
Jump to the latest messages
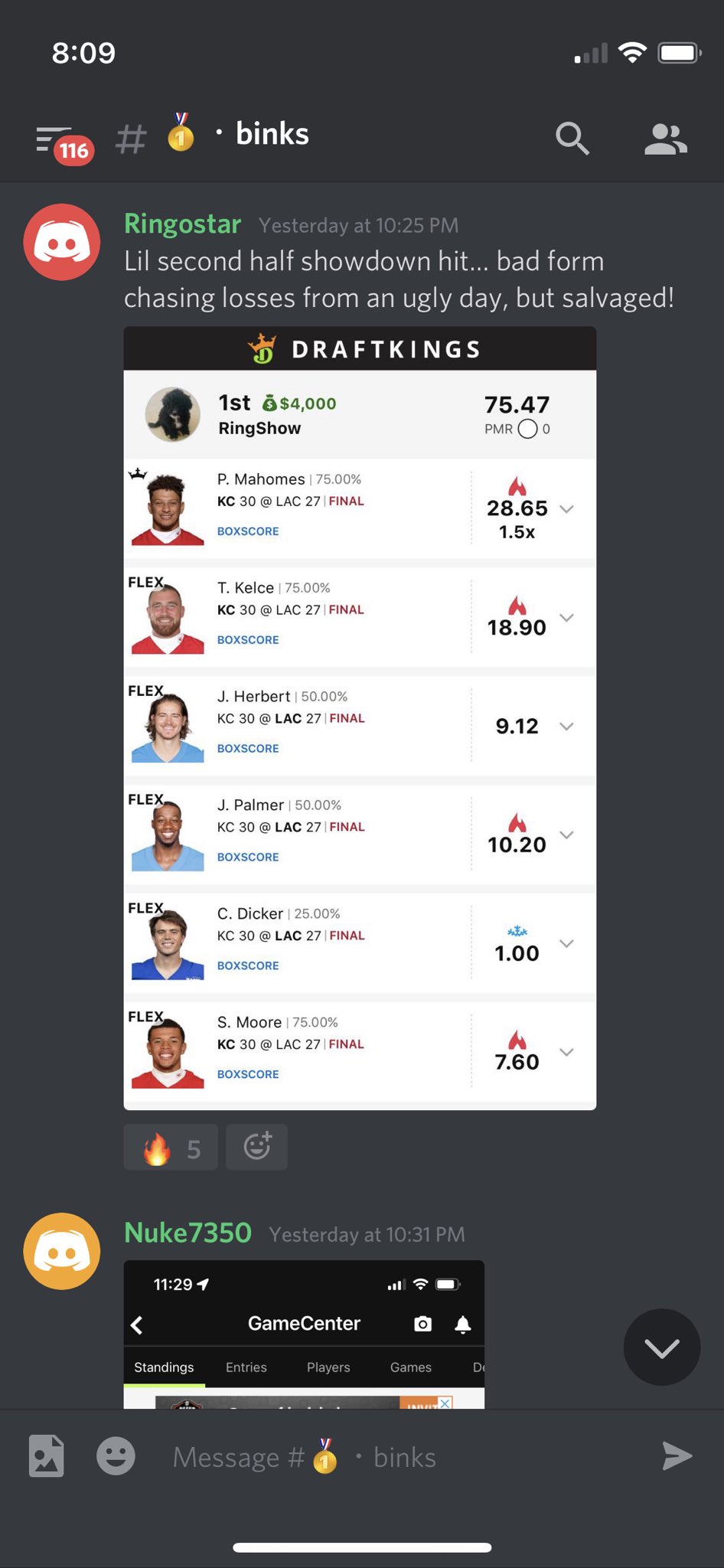(662, 1347)
